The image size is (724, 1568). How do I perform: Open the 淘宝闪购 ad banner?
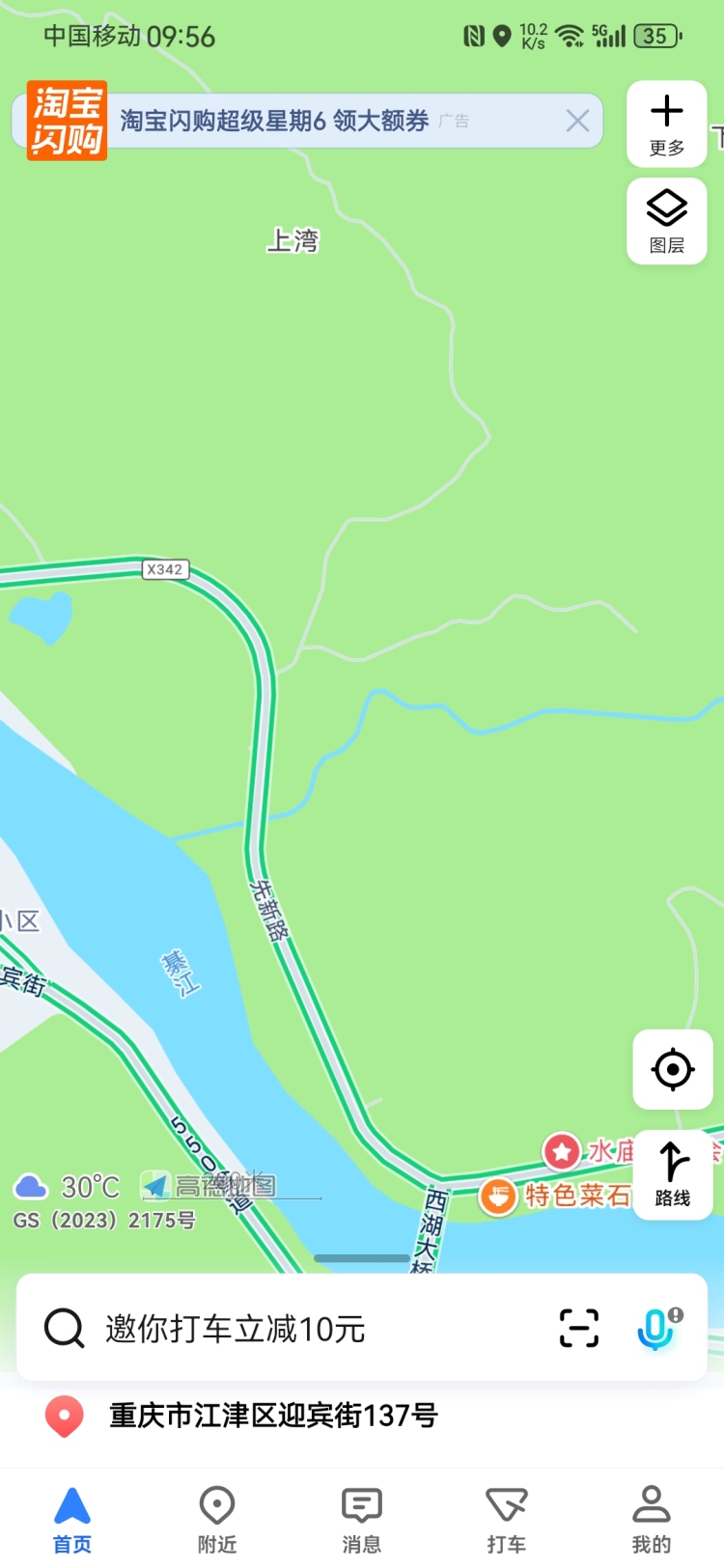290,122
